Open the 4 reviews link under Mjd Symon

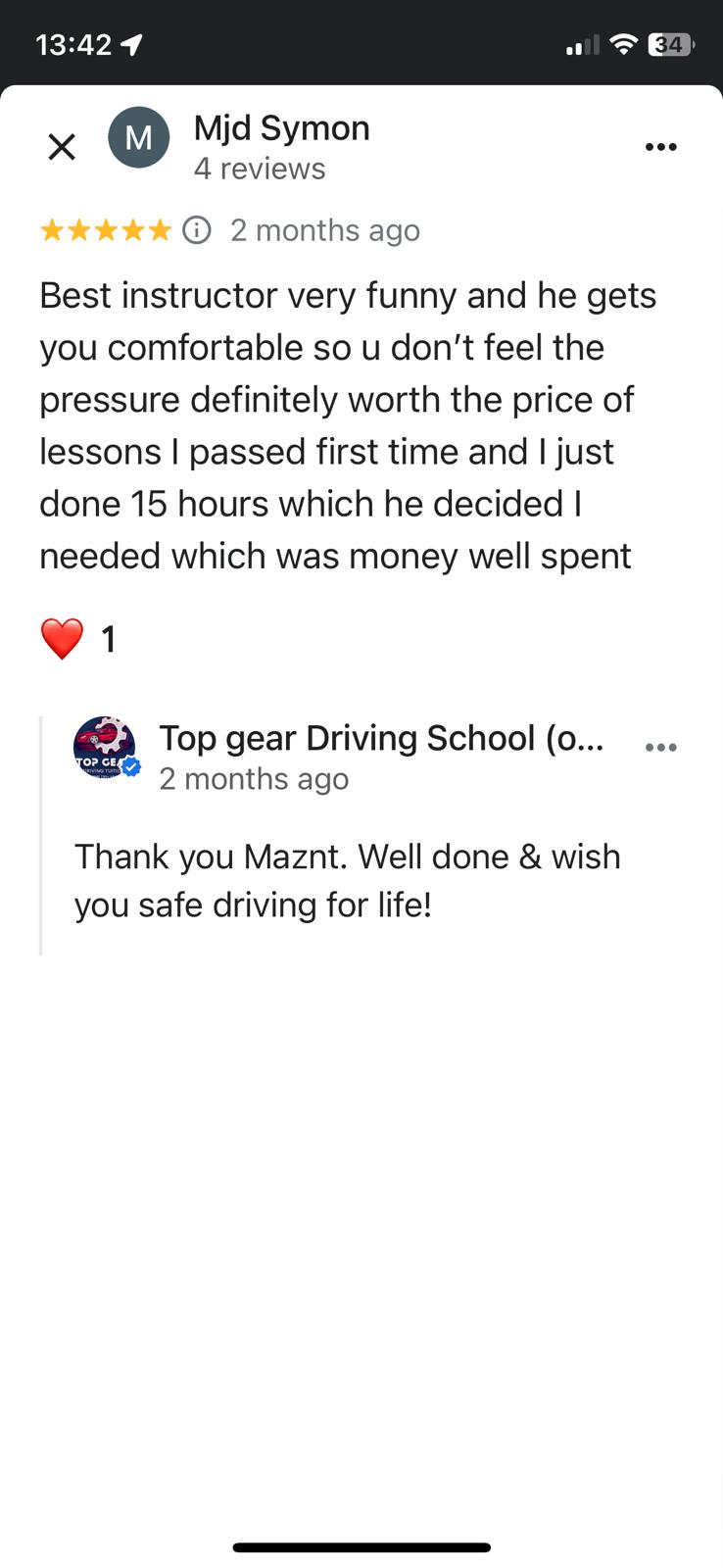[x=261, y=168]
